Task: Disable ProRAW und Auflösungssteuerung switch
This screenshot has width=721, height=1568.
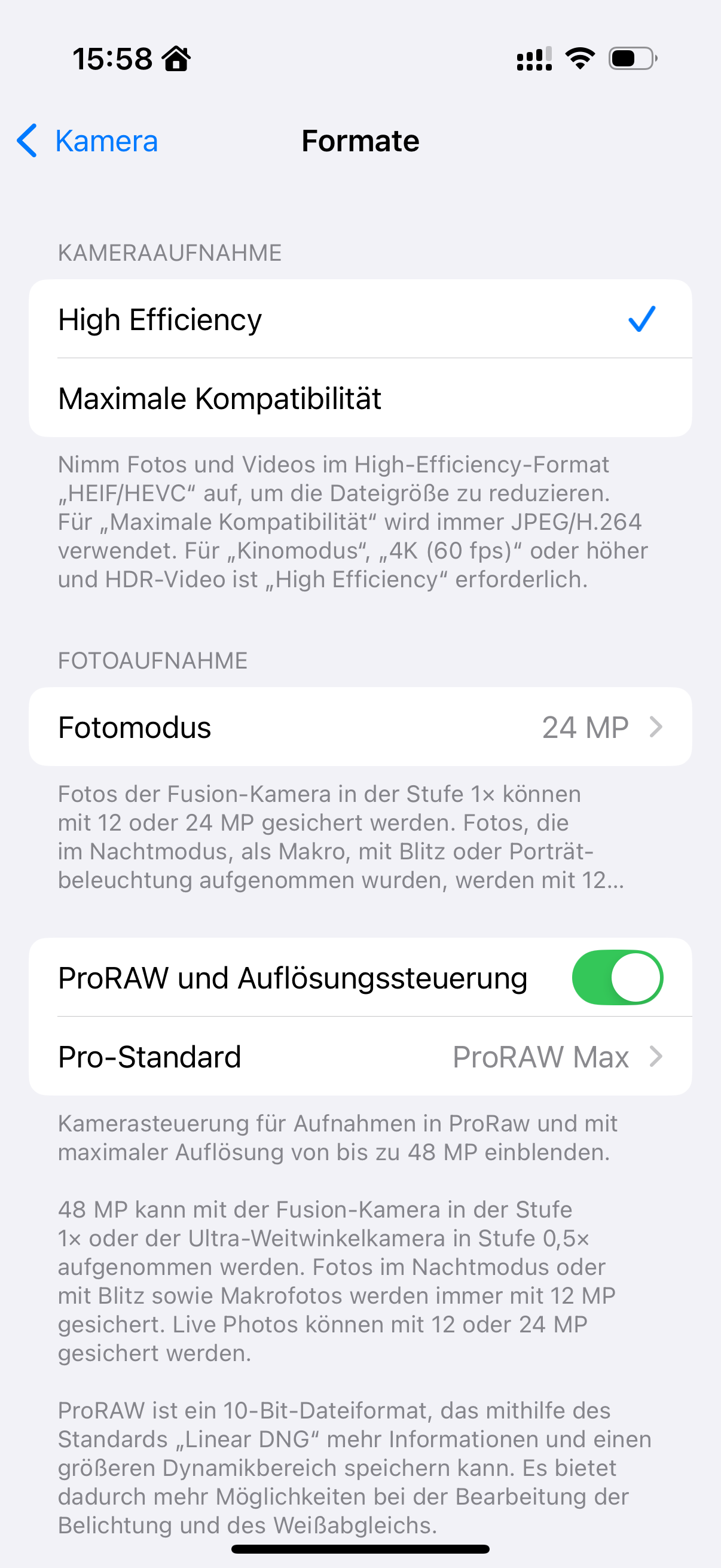Action: point(617,978)
